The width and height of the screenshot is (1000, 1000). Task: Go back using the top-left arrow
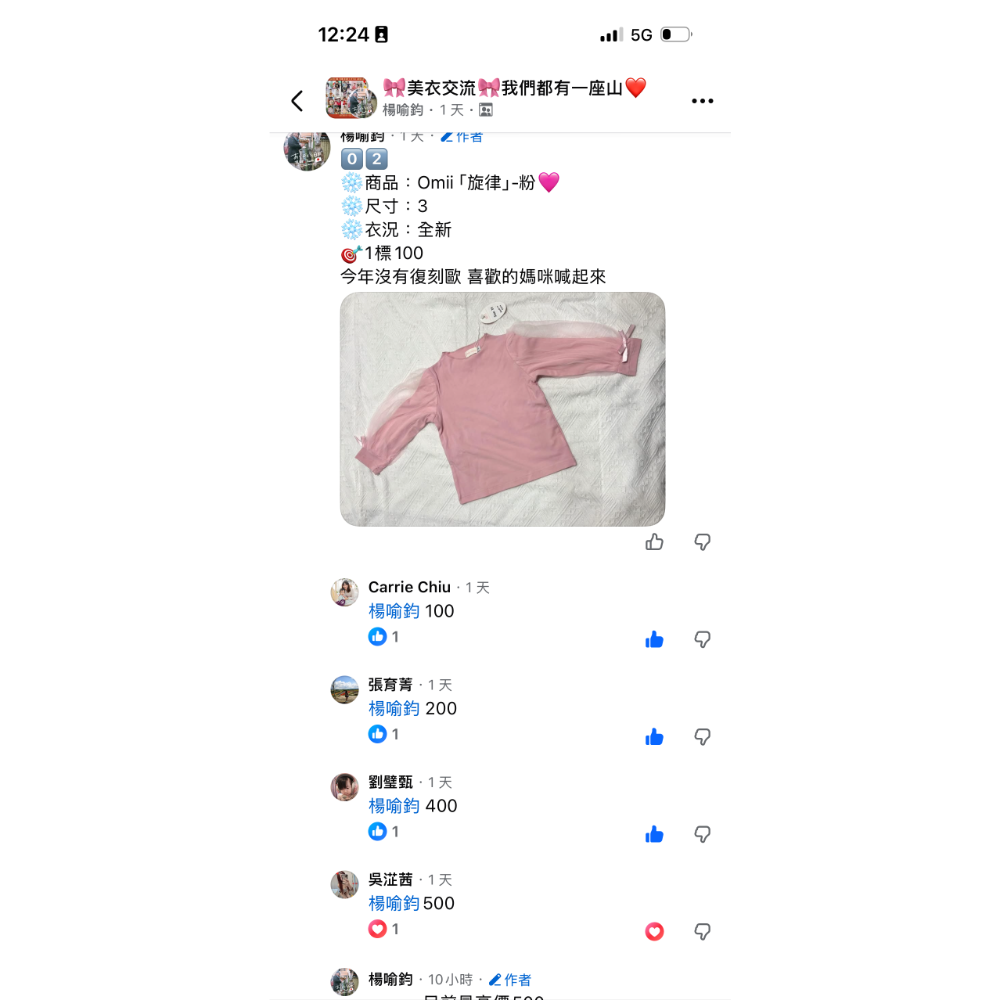click(x=297, y=101)
